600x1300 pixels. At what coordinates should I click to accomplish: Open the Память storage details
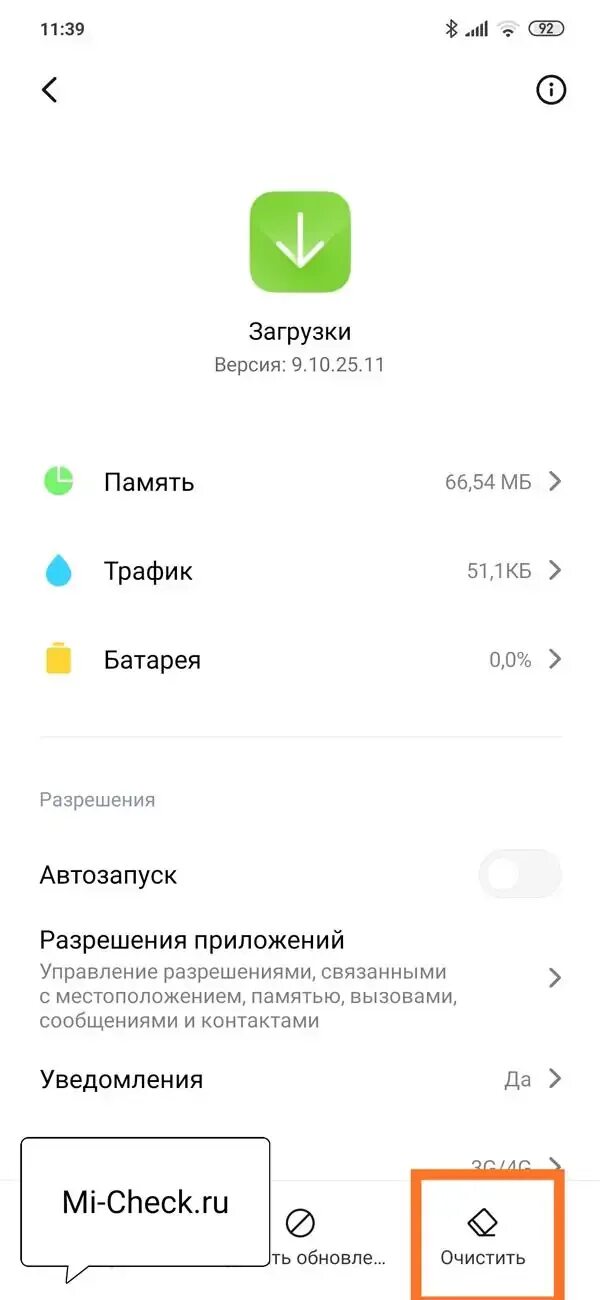(300, 482)
